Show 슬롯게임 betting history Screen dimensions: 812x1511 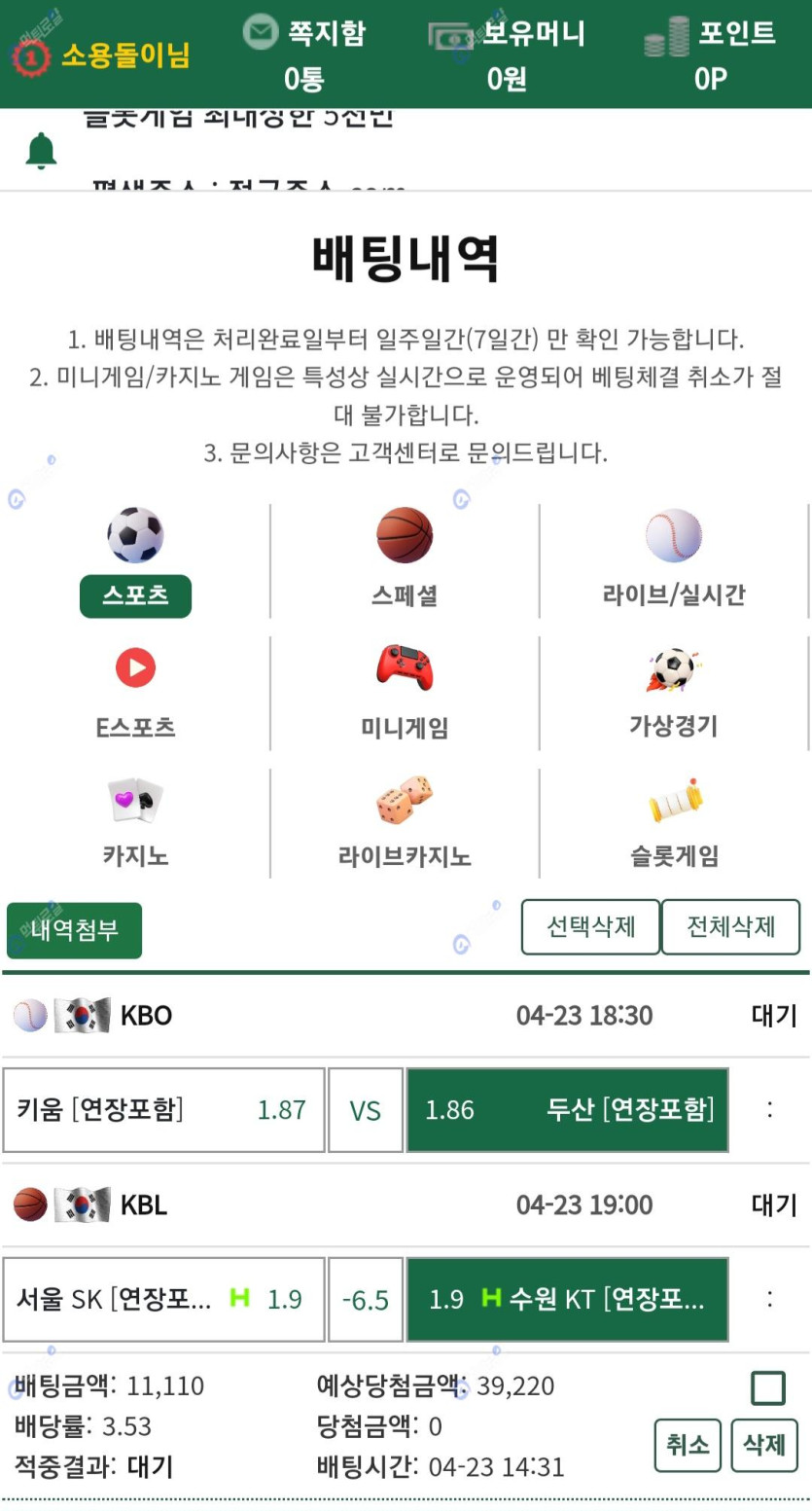[673, 823]
